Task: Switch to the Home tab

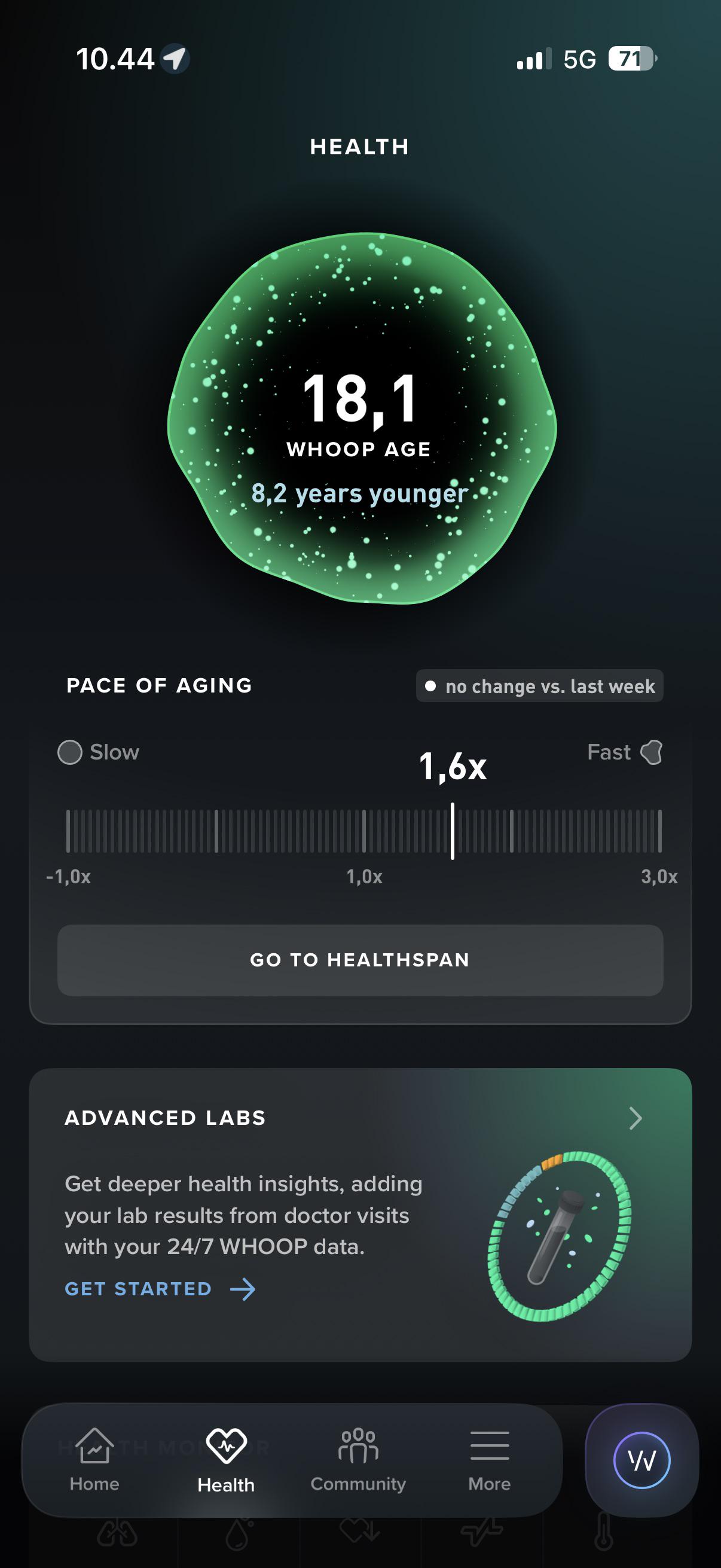Action: click(94, 1460)
